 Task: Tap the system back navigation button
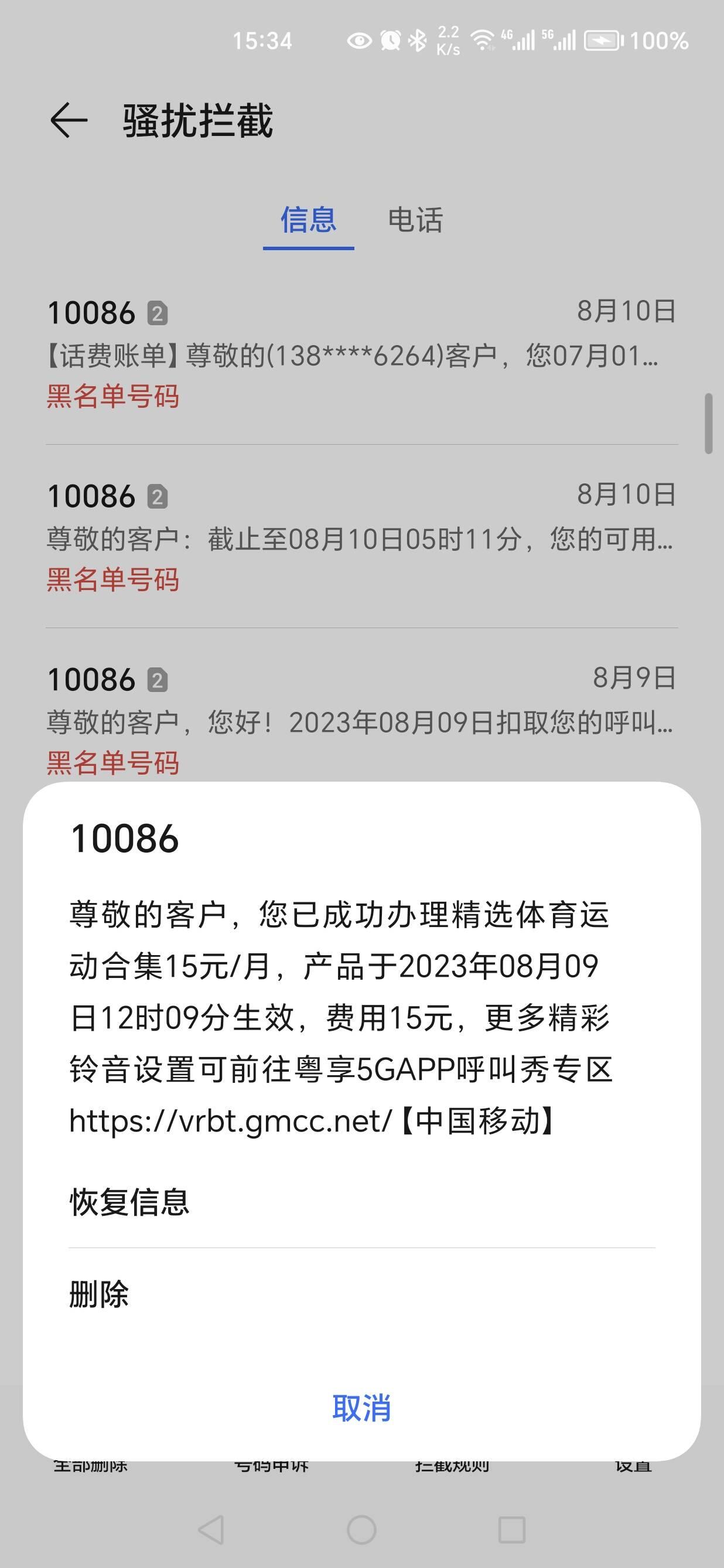tap(211, 1529)
